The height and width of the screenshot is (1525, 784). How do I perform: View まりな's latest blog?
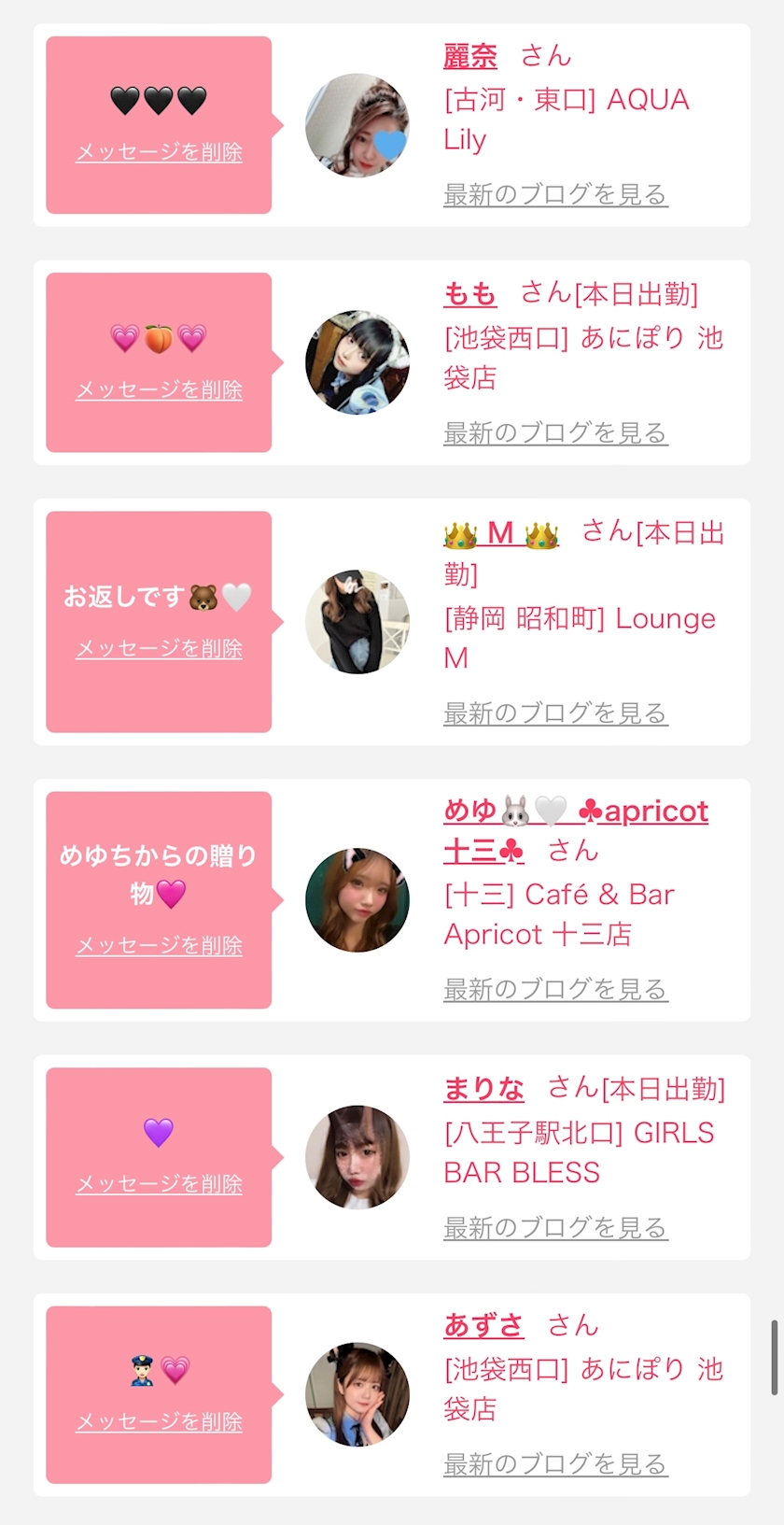[555, 1228]
